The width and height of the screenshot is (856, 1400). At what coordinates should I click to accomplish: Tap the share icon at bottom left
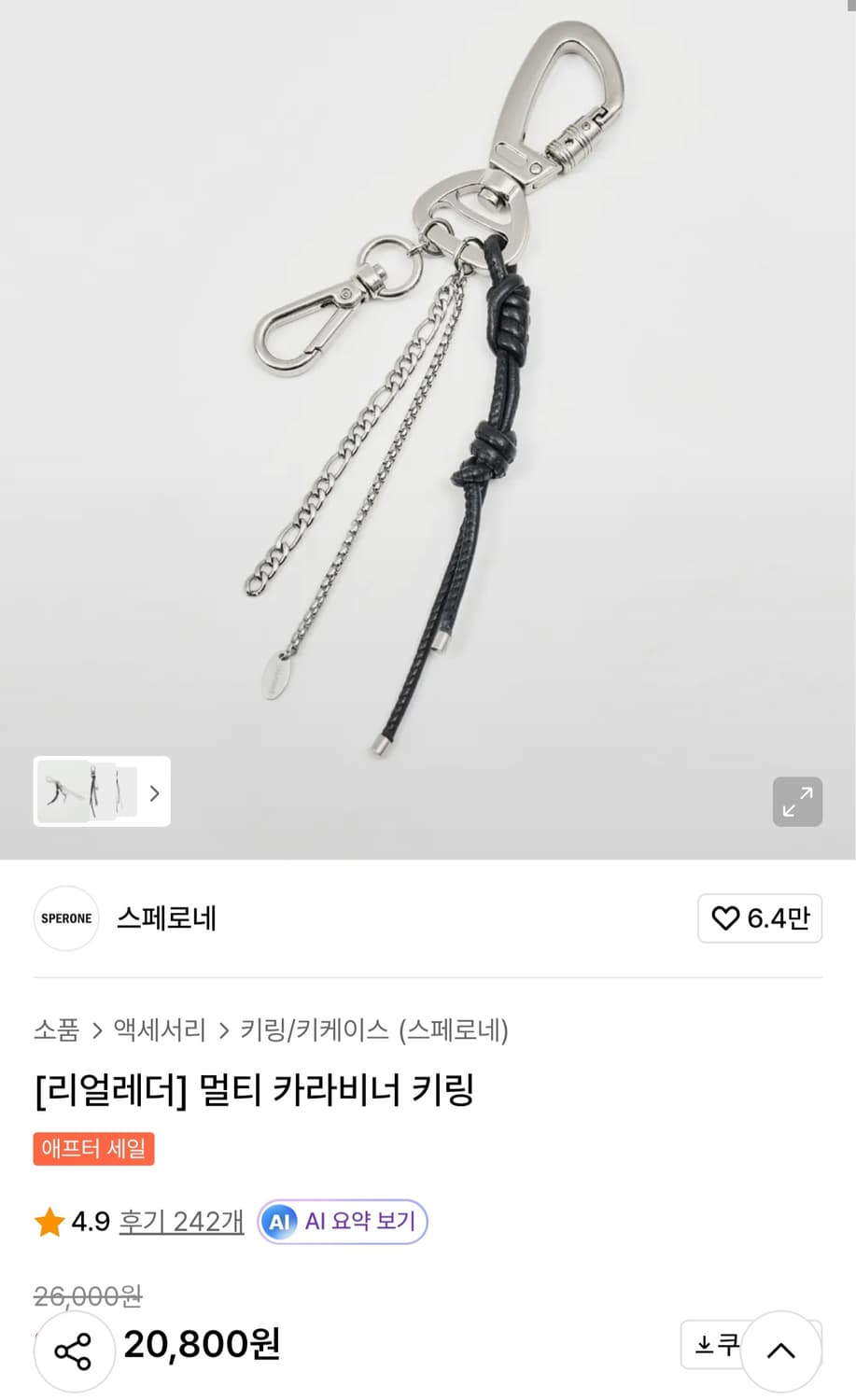coord(74,1351)
